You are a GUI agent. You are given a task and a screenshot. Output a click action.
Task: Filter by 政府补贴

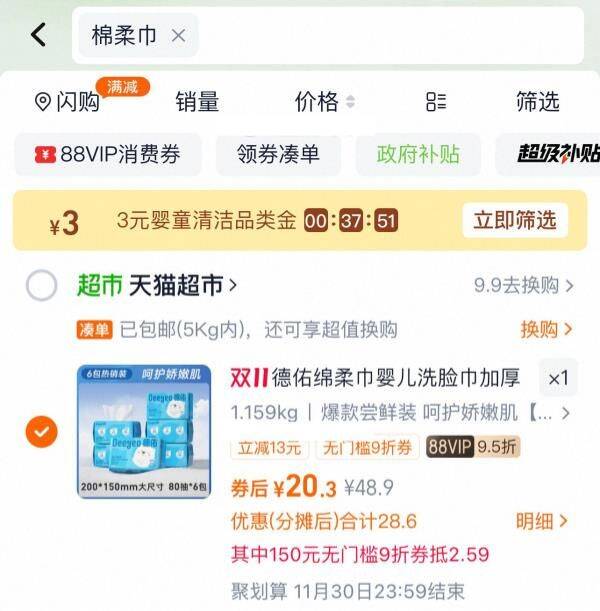click(x=418, y=154)
